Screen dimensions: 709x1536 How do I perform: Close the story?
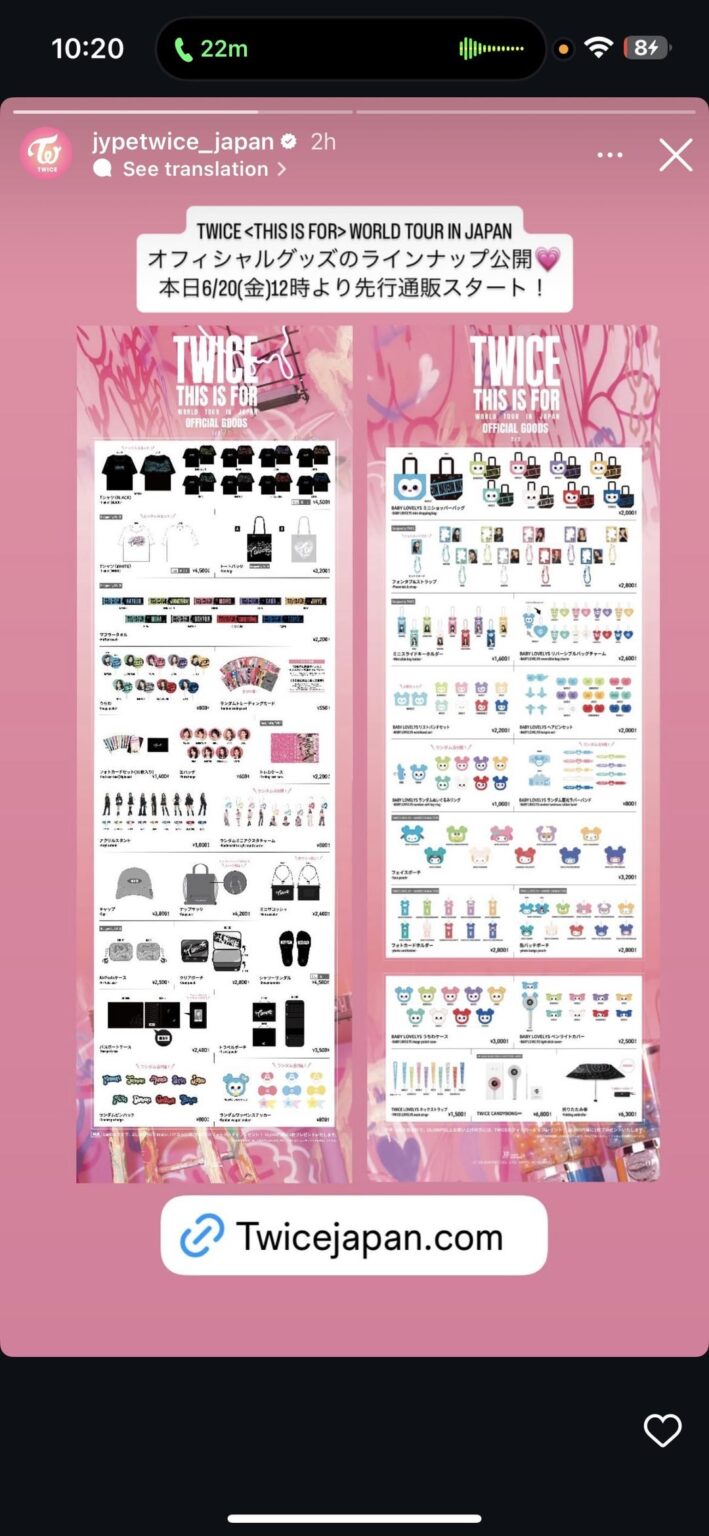(x=675, y=155)
